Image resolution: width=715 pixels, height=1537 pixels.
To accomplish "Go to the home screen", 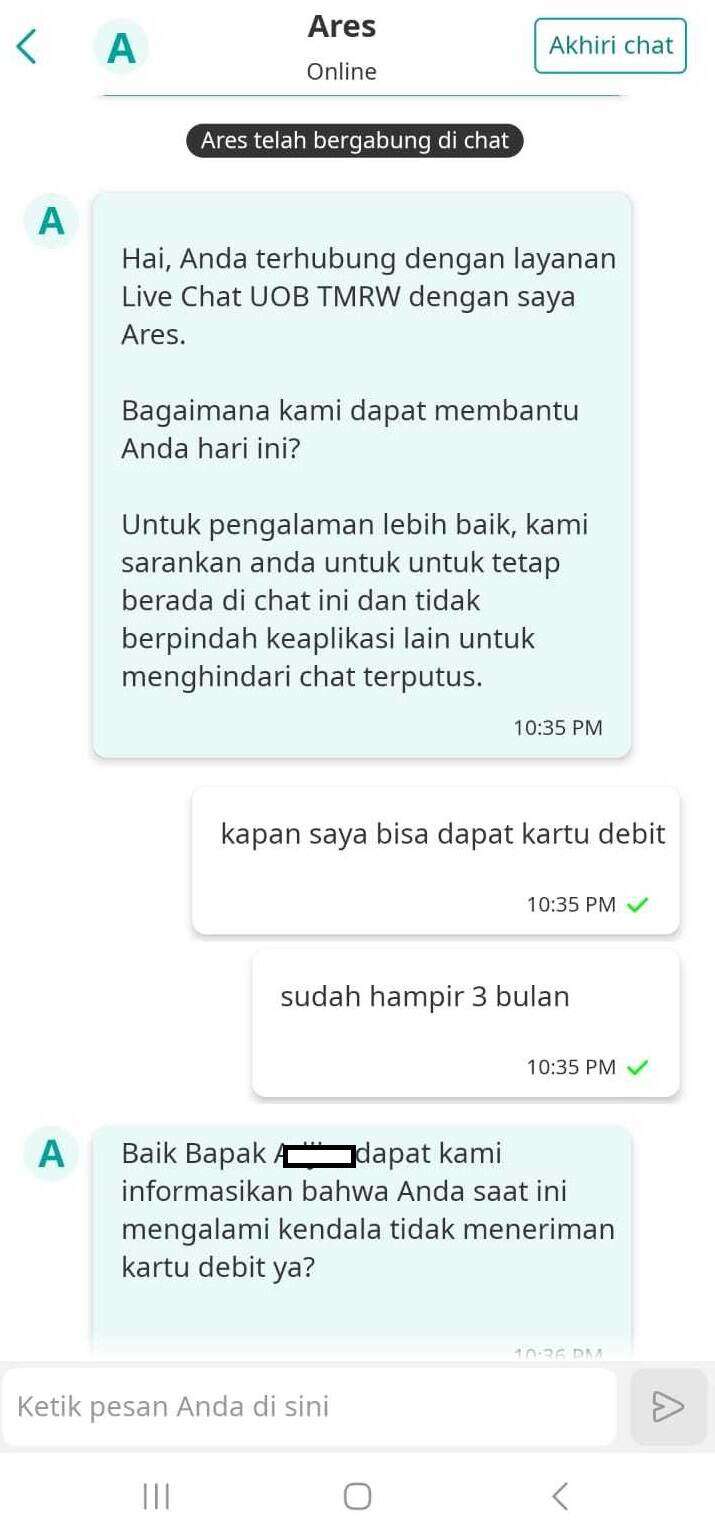I will tap(357, 1496).
